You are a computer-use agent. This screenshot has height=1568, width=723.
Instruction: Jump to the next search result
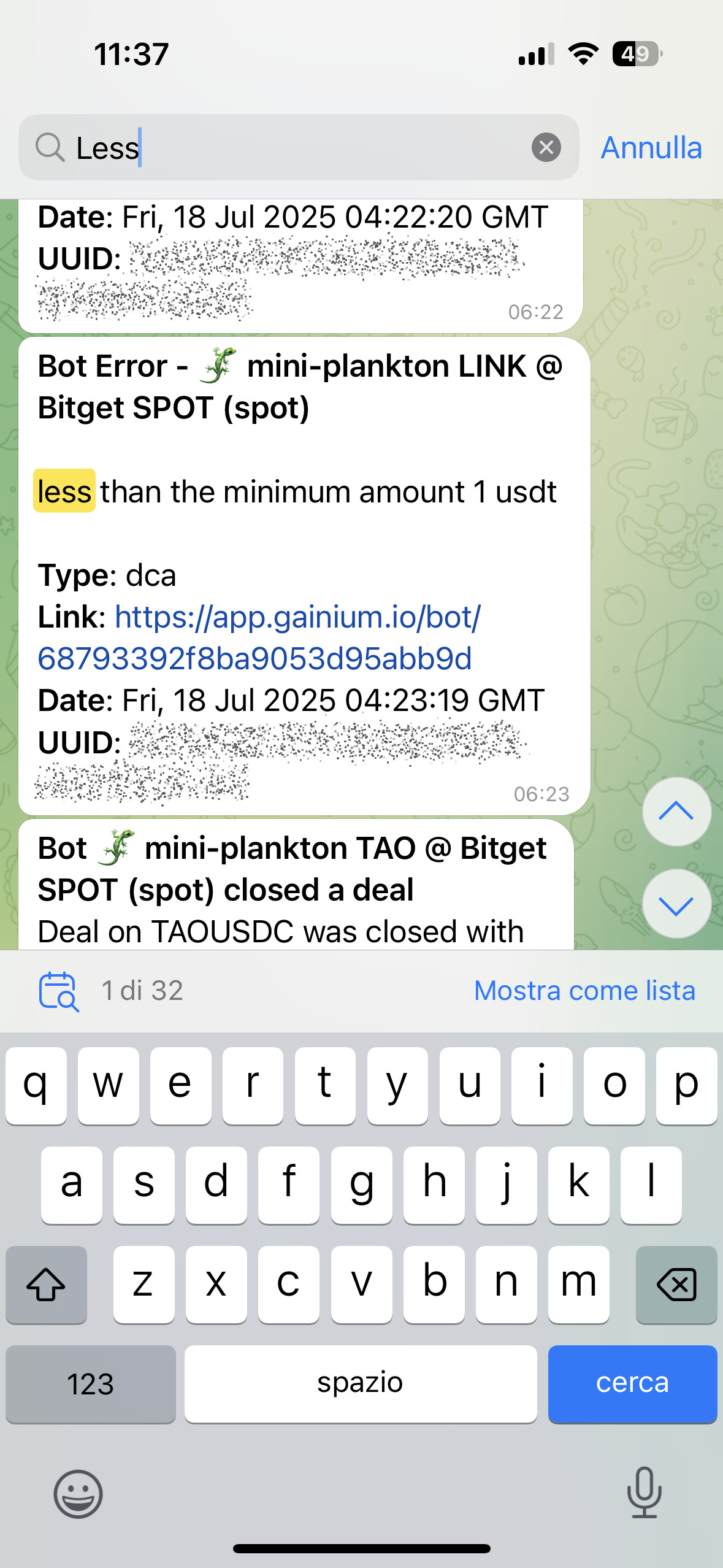[676, 904]
